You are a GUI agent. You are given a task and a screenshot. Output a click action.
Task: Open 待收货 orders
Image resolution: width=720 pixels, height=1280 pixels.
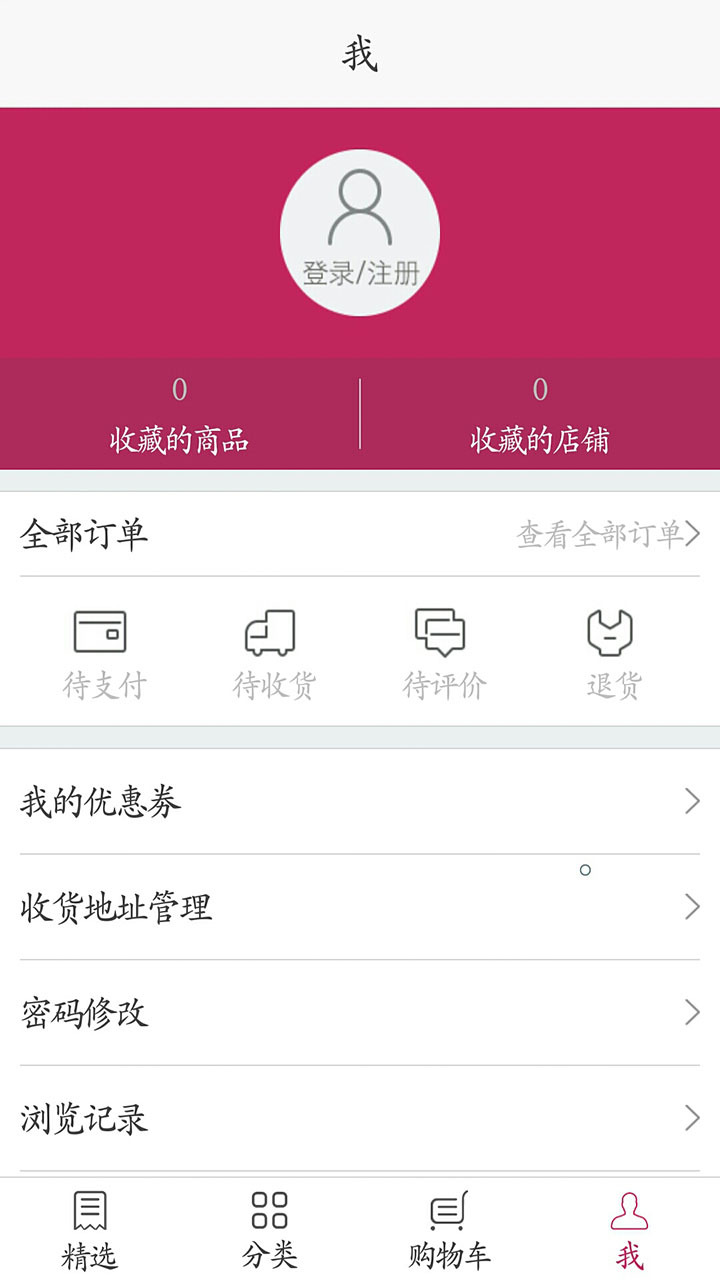tap(274, 654)
